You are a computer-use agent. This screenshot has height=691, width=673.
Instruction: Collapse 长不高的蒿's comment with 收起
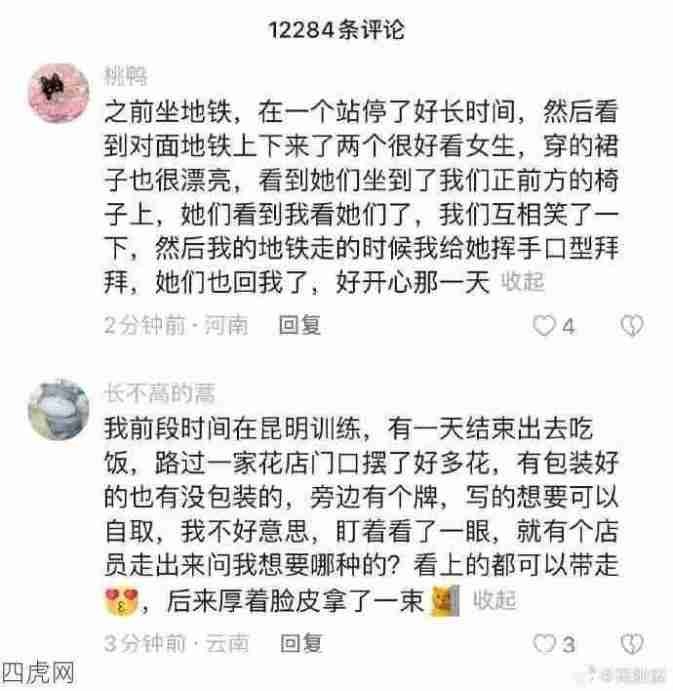494,600
